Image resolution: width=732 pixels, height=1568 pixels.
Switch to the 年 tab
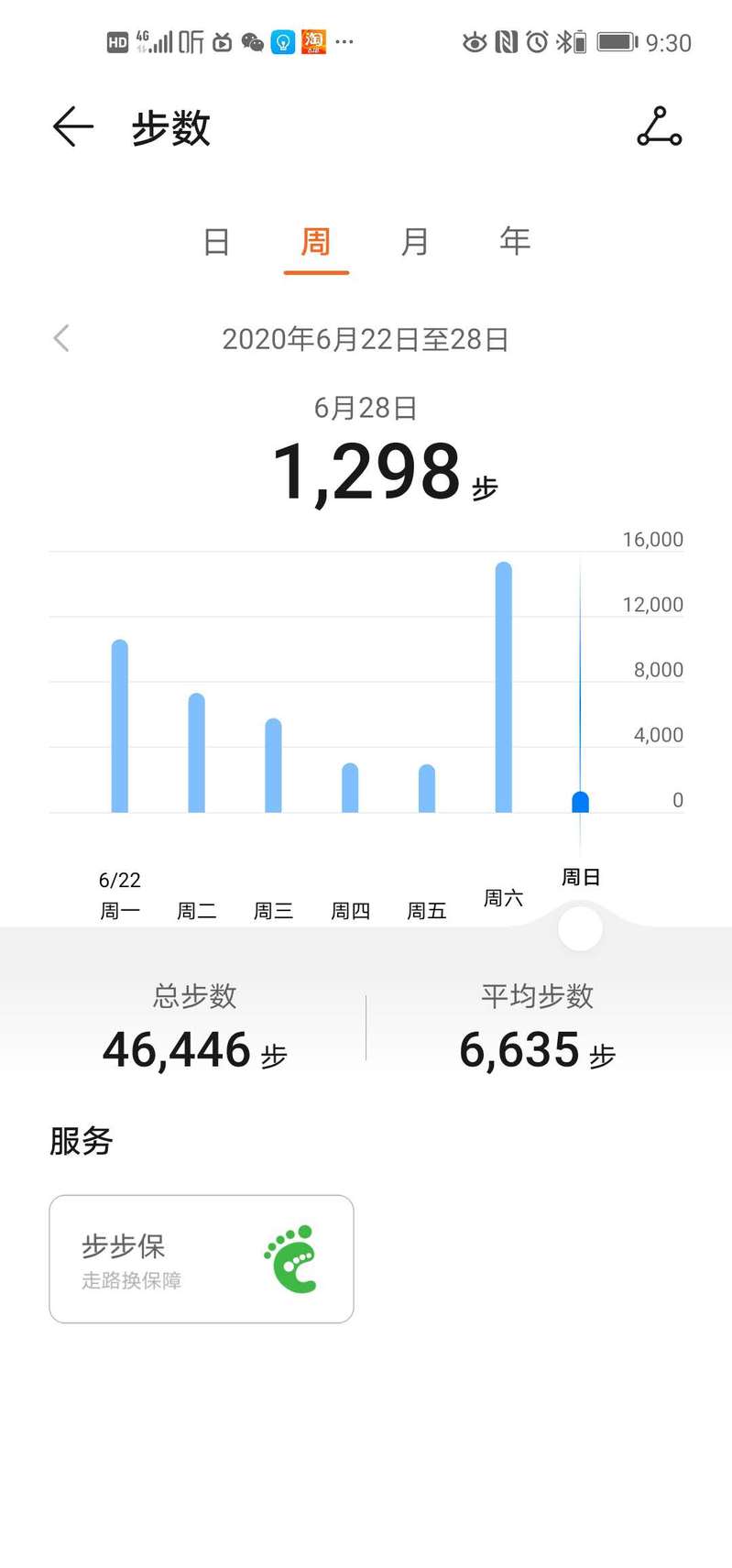pos(515,242)
